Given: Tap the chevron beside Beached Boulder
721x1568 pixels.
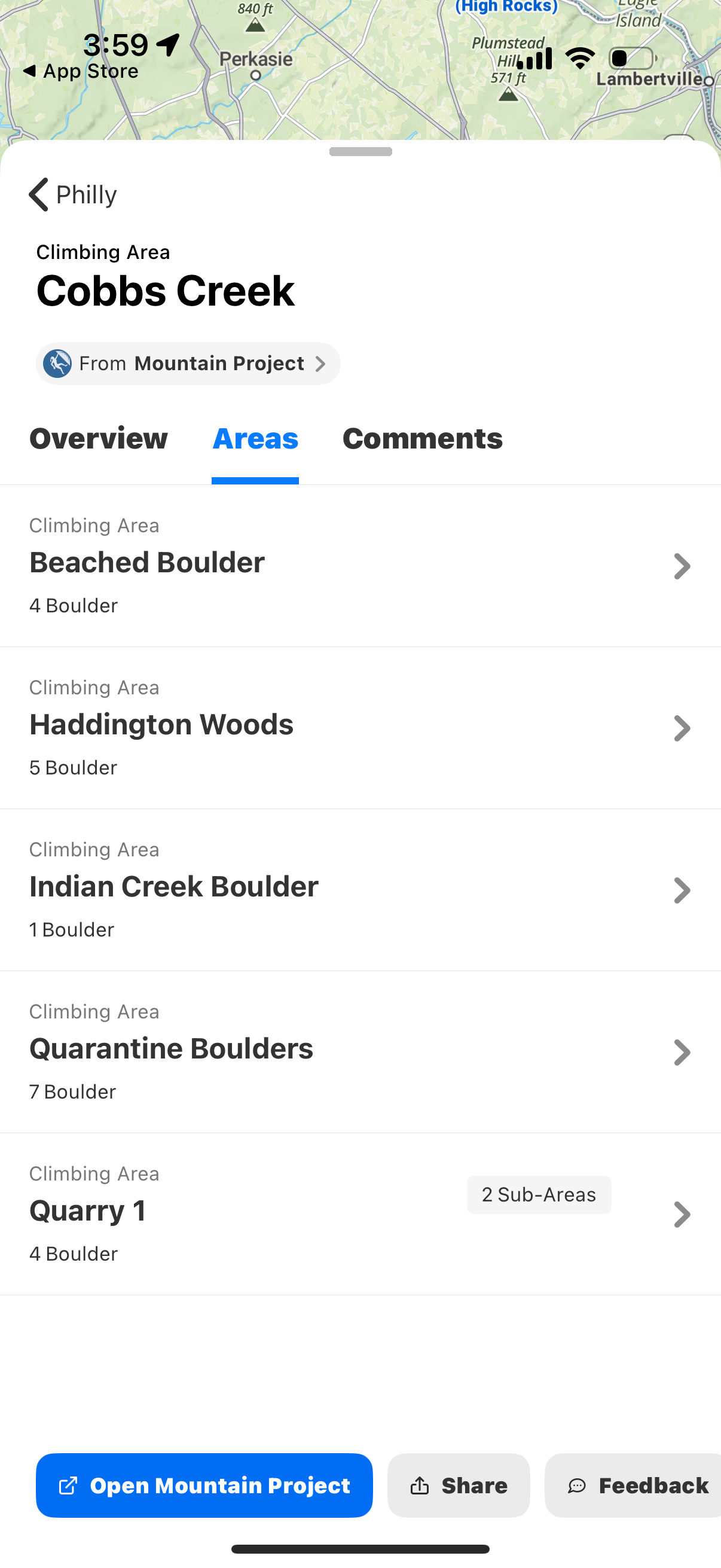Looking at the screenshot, I should [682, 566].
